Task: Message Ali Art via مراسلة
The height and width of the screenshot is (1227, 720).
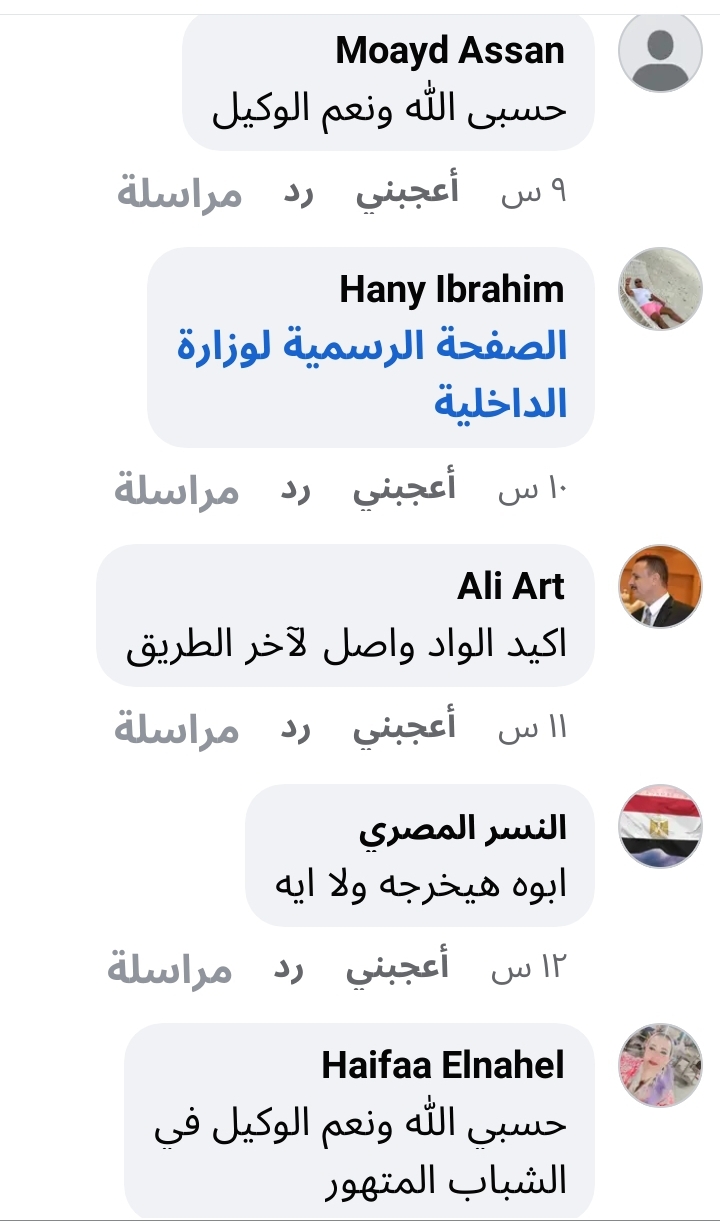Action: 177,729
